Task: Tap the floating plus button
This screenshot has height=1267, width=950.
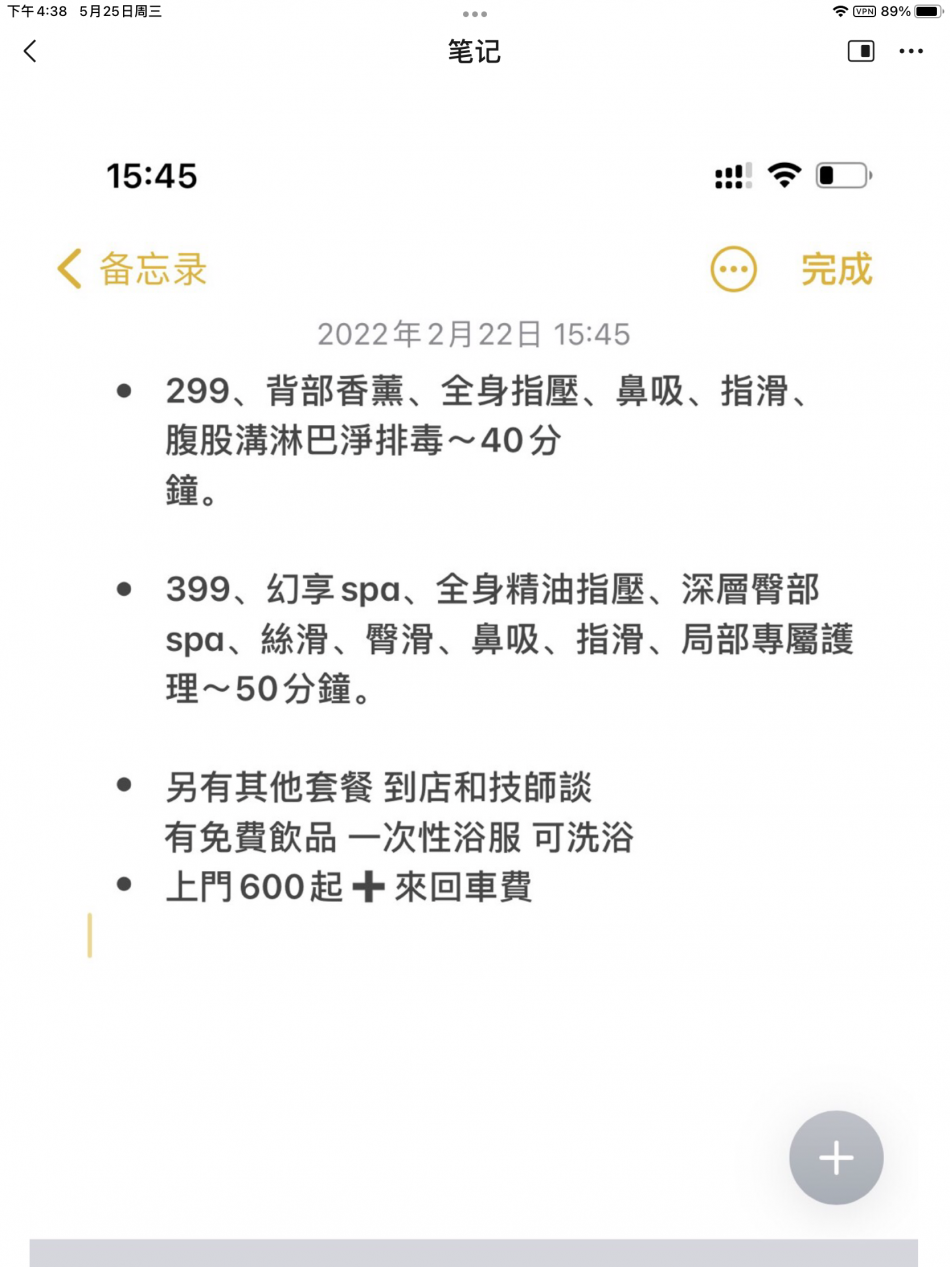Action: (836, 1157)
